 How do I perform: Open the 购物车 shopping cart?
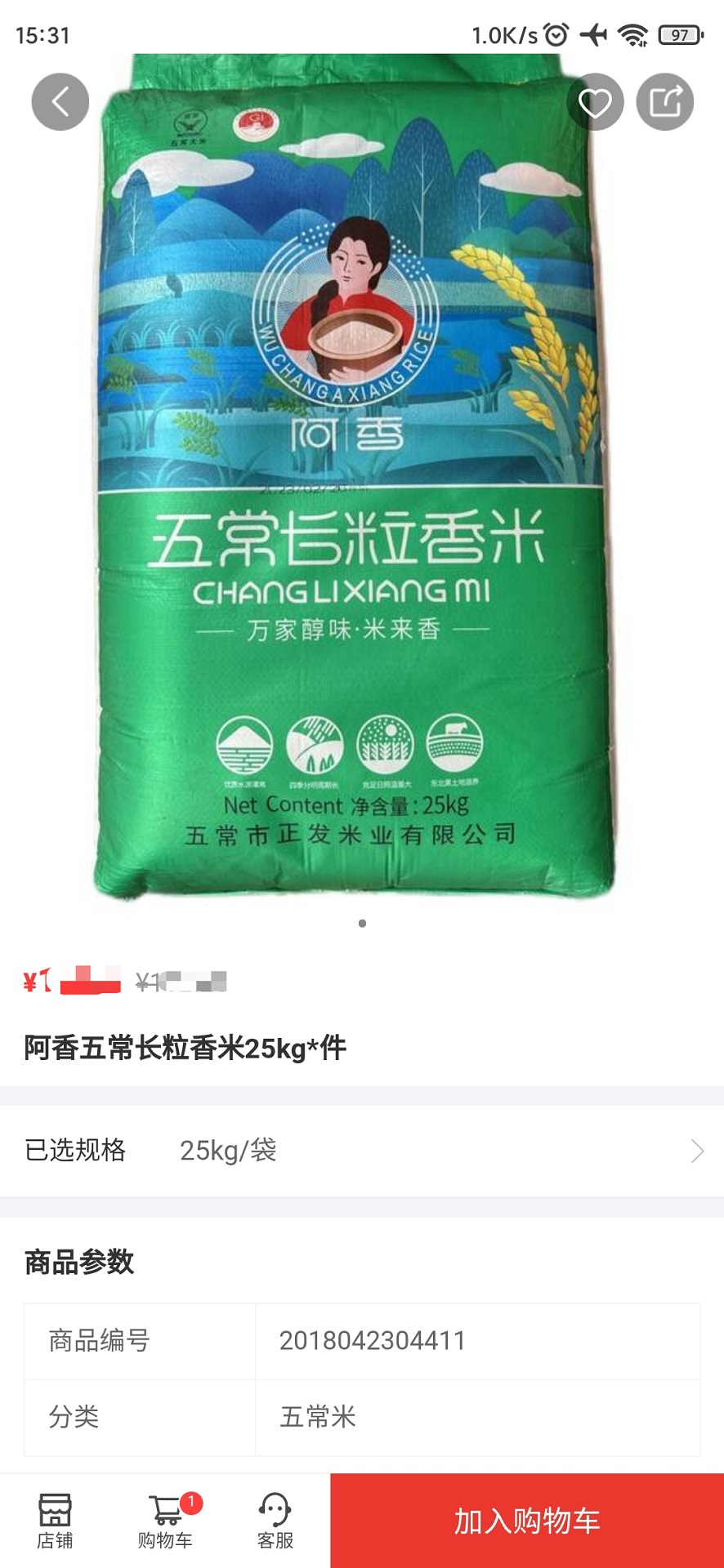pos(166,1521)
